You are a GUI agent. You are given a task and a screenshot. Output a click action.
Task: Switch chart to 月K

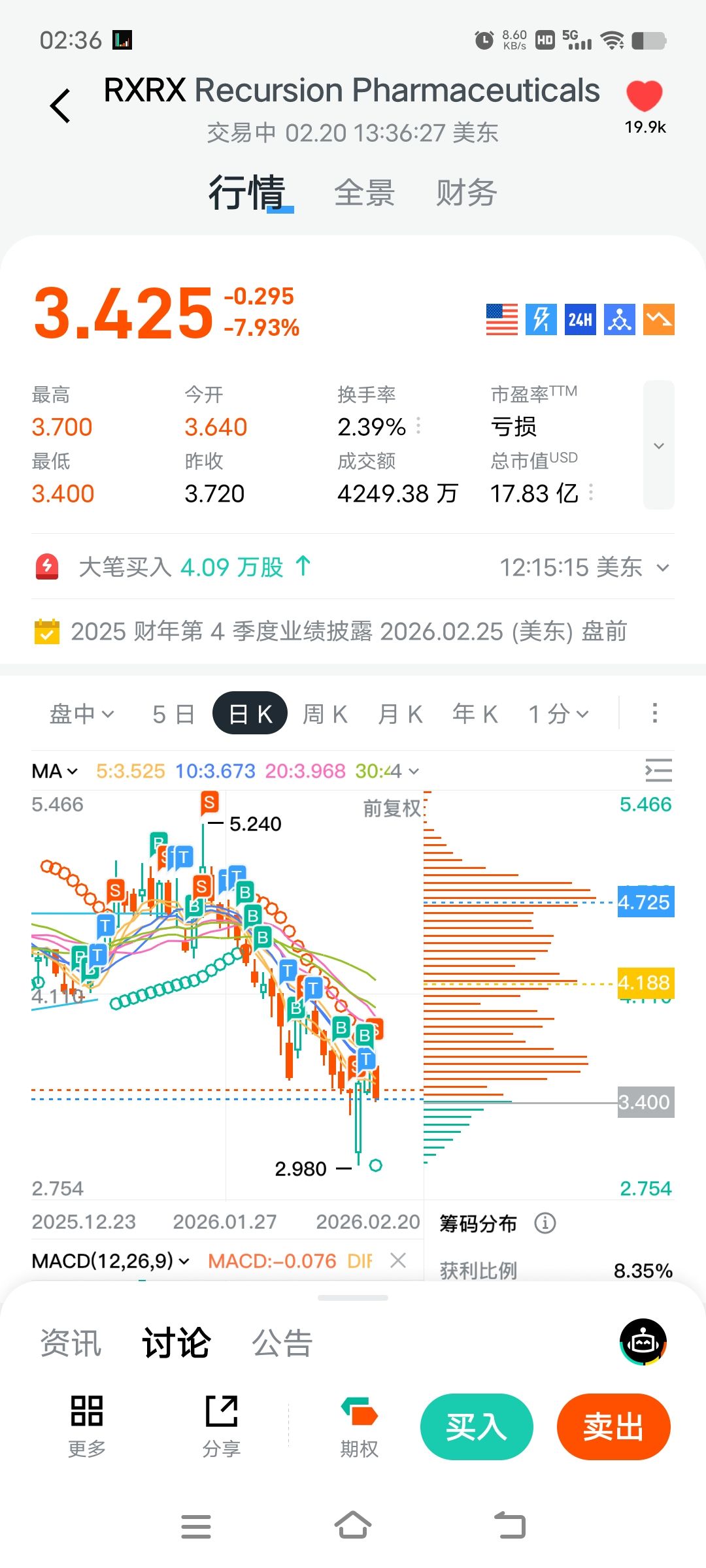click(x=400, y=714)
